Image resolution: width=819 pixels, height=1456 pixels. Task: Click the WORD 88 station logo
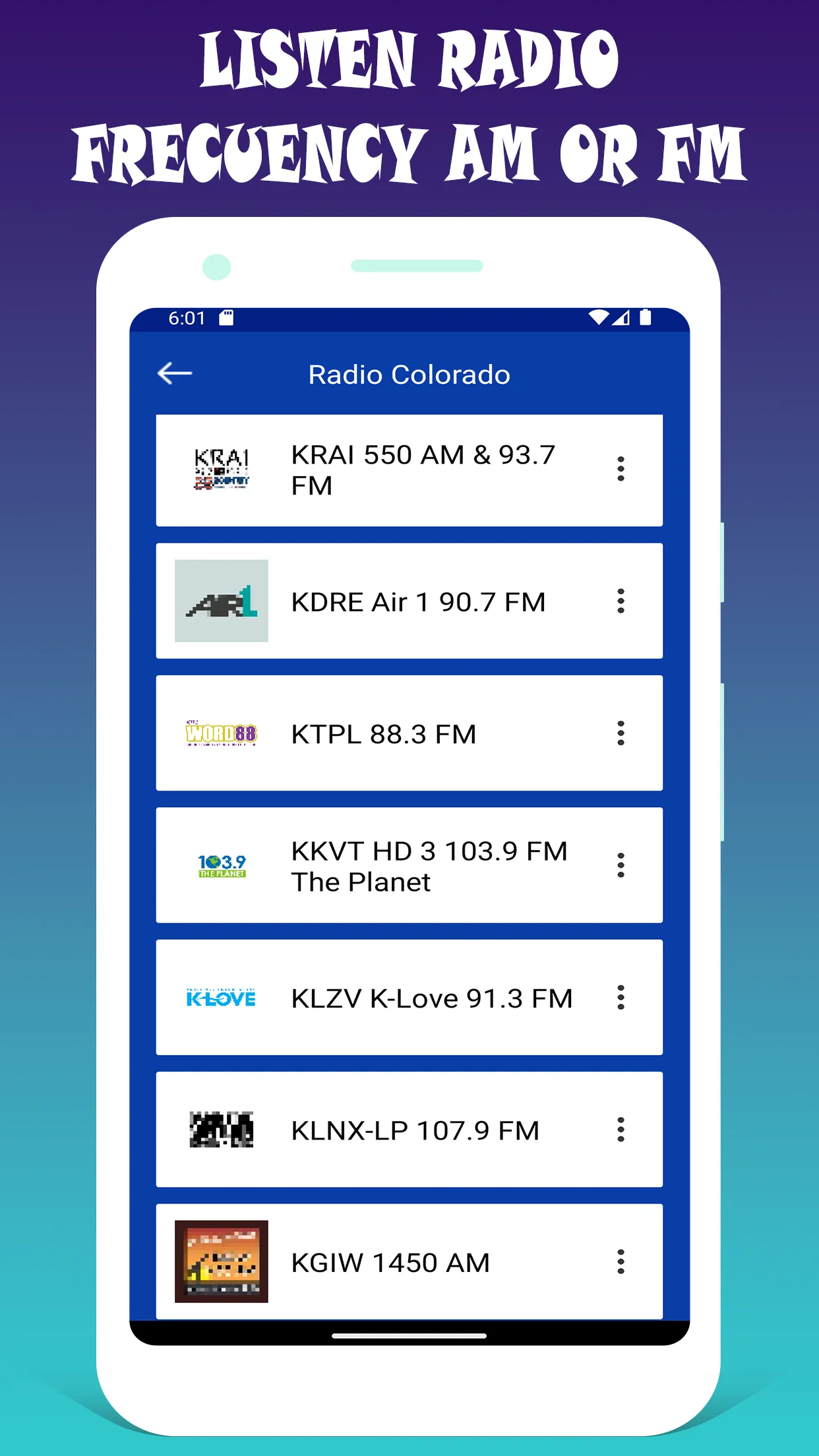(222, 733)
